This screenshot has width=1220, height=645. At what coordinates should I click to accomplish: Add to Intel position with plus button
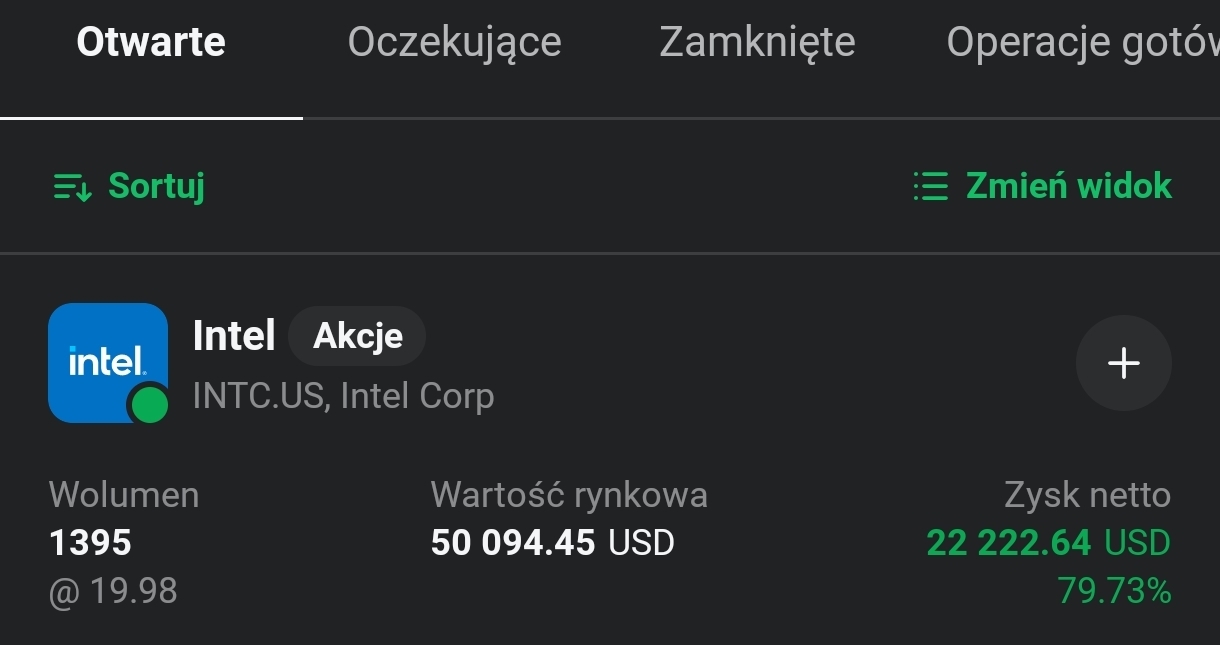point(1123,363)
